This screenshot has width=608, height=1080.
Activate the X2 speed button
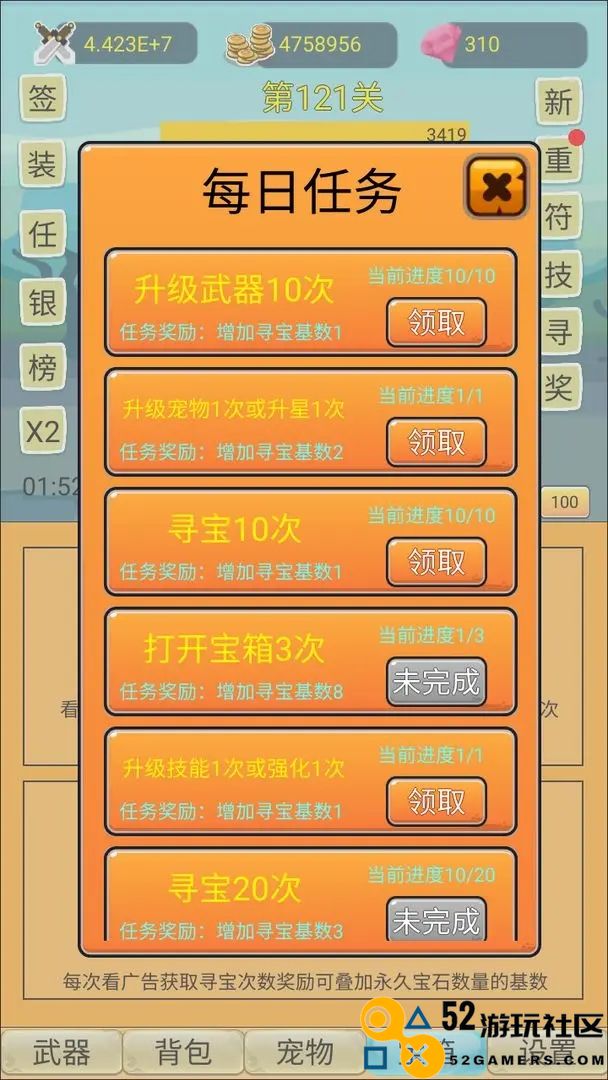pos(43,431)
